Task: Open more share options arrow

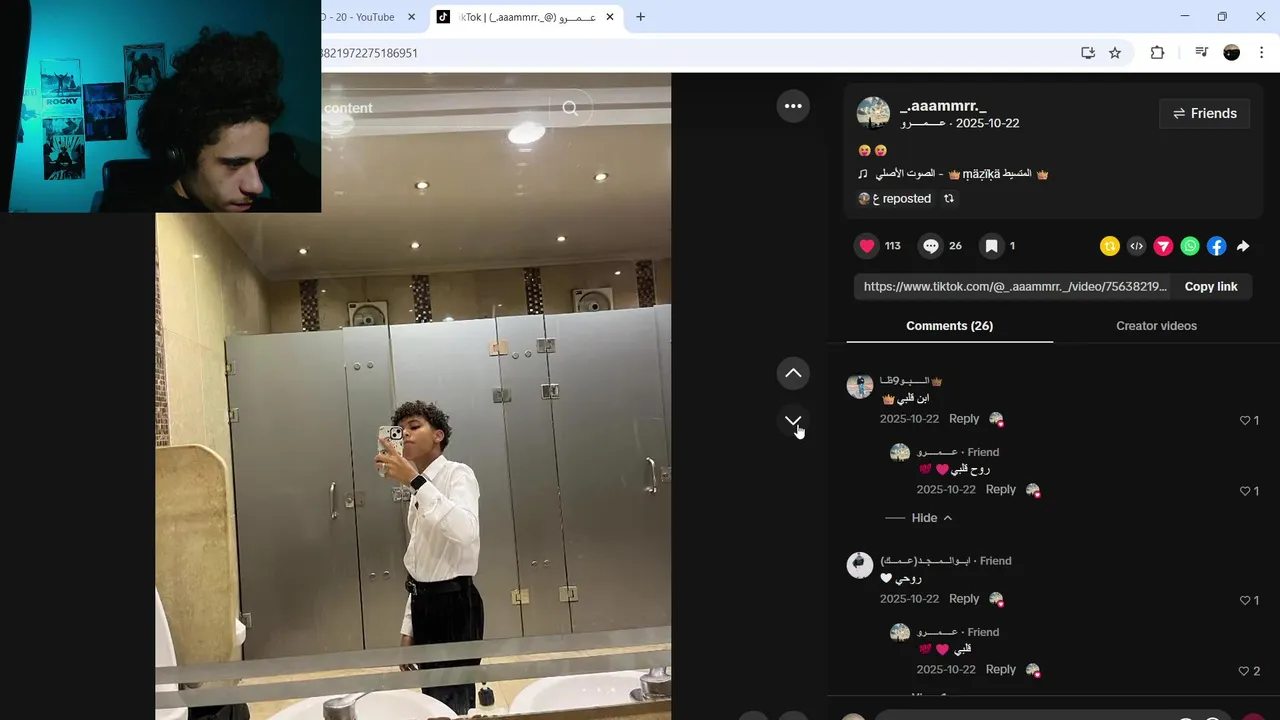Action: [x=1243, y=246]
